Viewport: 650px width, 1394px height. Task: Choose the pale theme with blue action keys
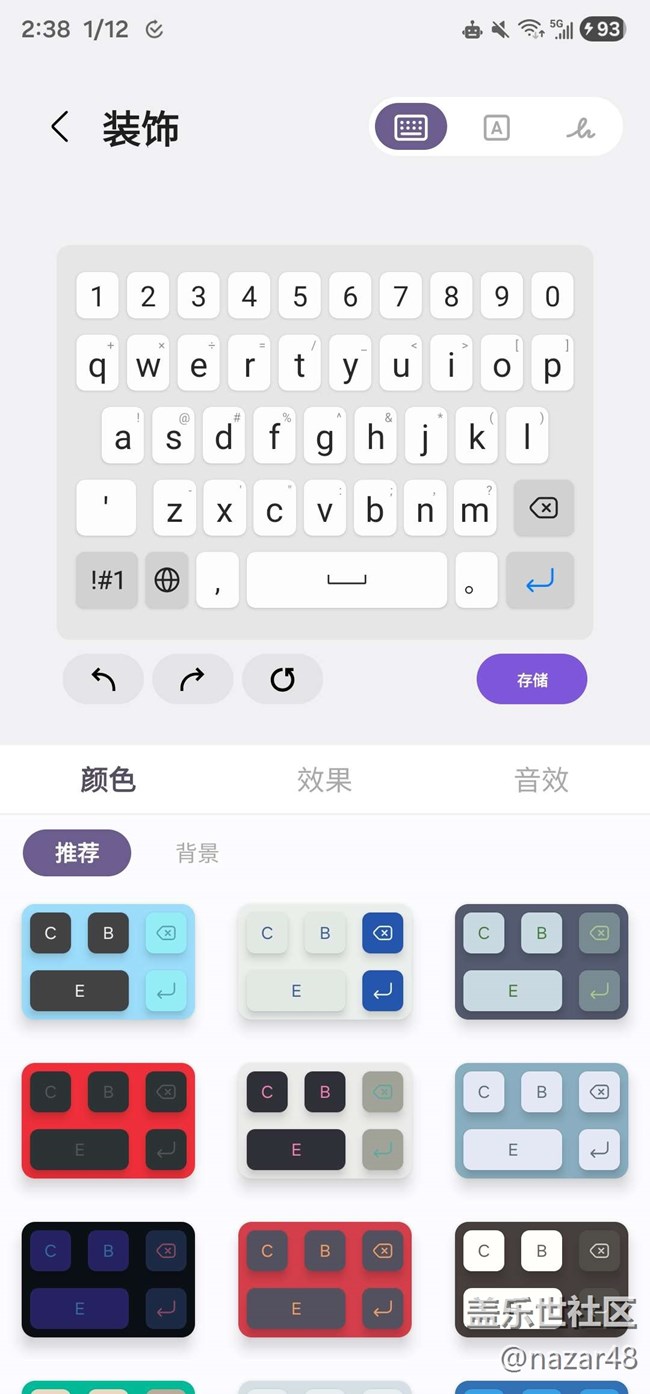tap(324, 962)
